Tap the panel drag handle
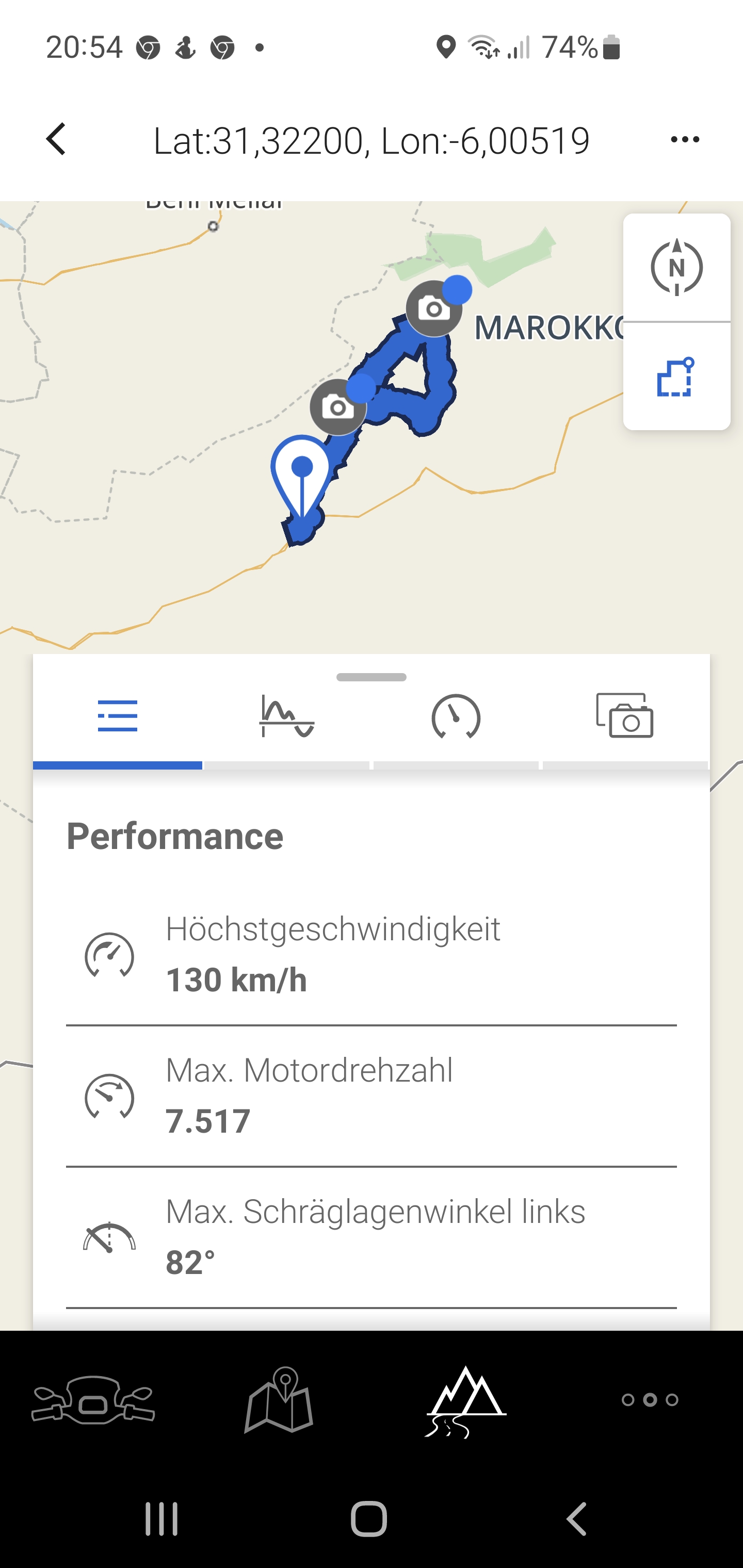The height and width of the screenshot is (1568, 743). pos(372,677)
